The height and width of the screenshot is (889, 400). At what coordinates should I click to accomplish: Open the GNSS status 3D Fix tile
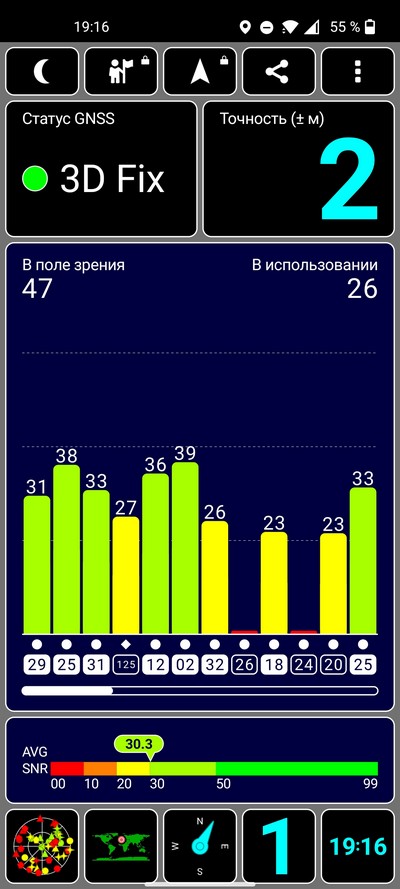pos(101,169)
